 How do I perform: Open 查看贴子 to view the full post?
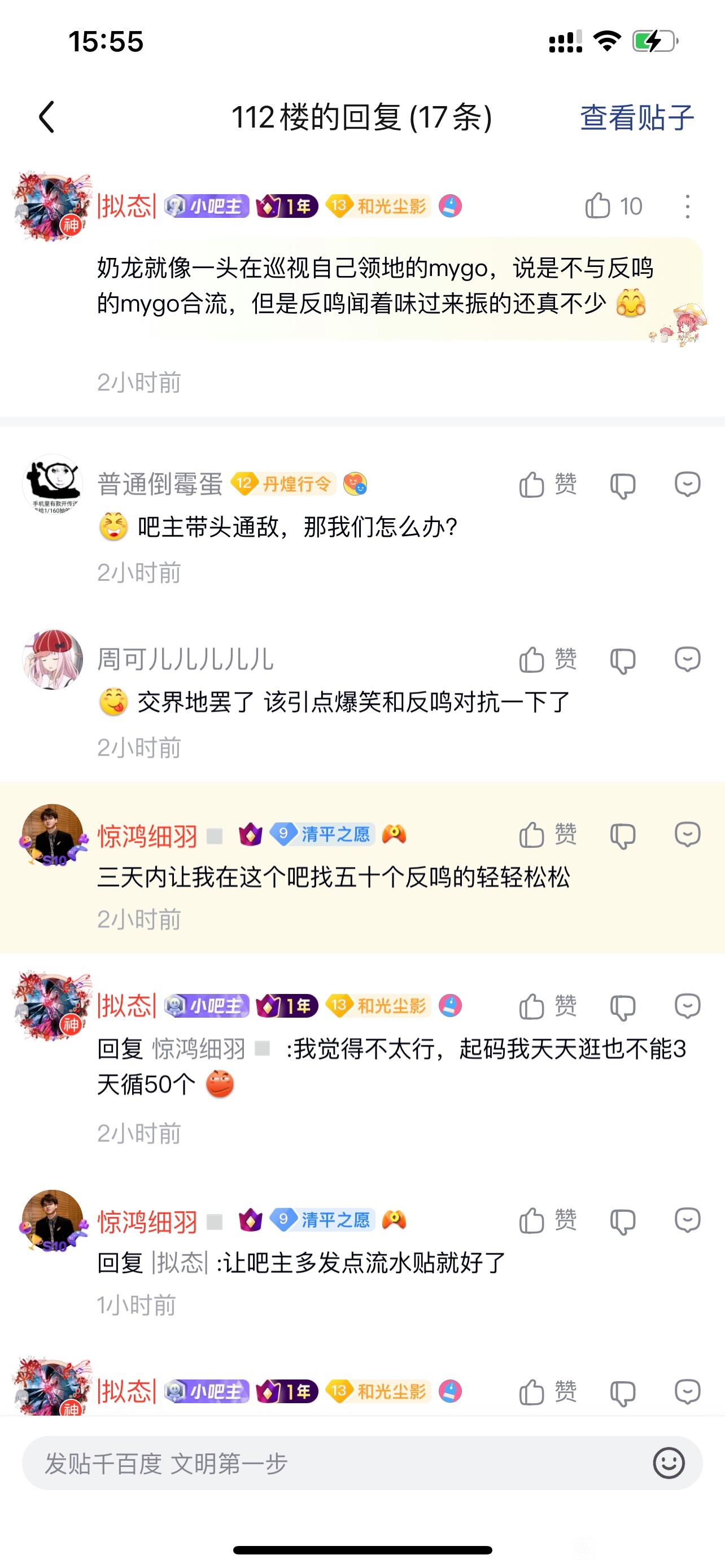click(636, 117)
